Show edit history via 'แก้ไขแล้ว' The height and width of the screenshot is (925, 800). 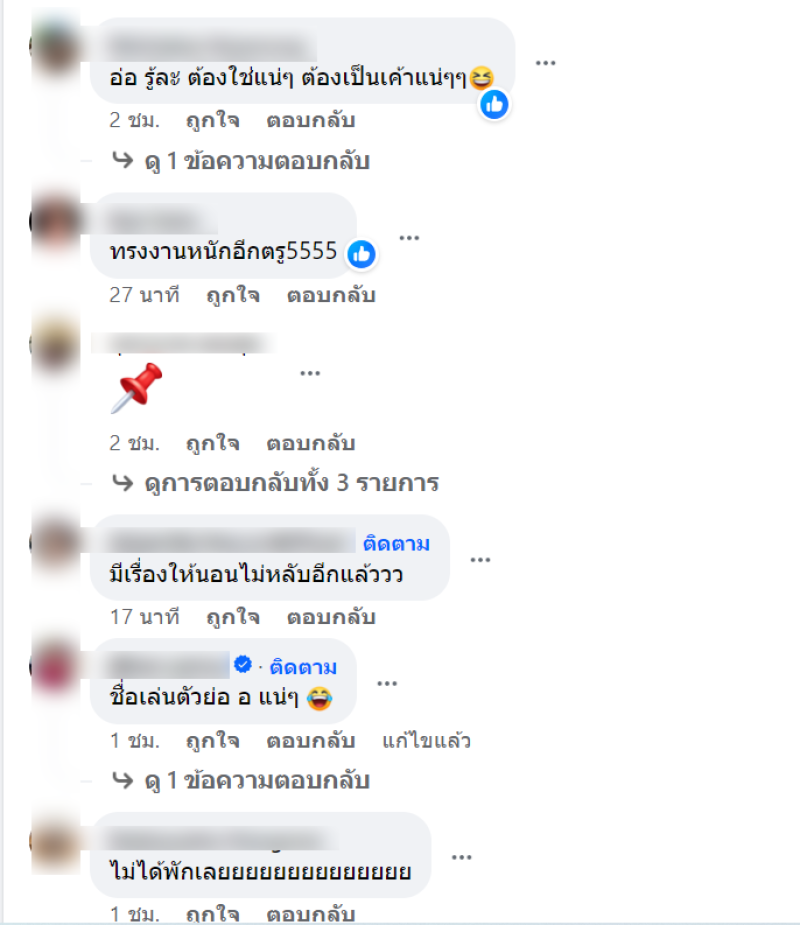tap(426, 741)
